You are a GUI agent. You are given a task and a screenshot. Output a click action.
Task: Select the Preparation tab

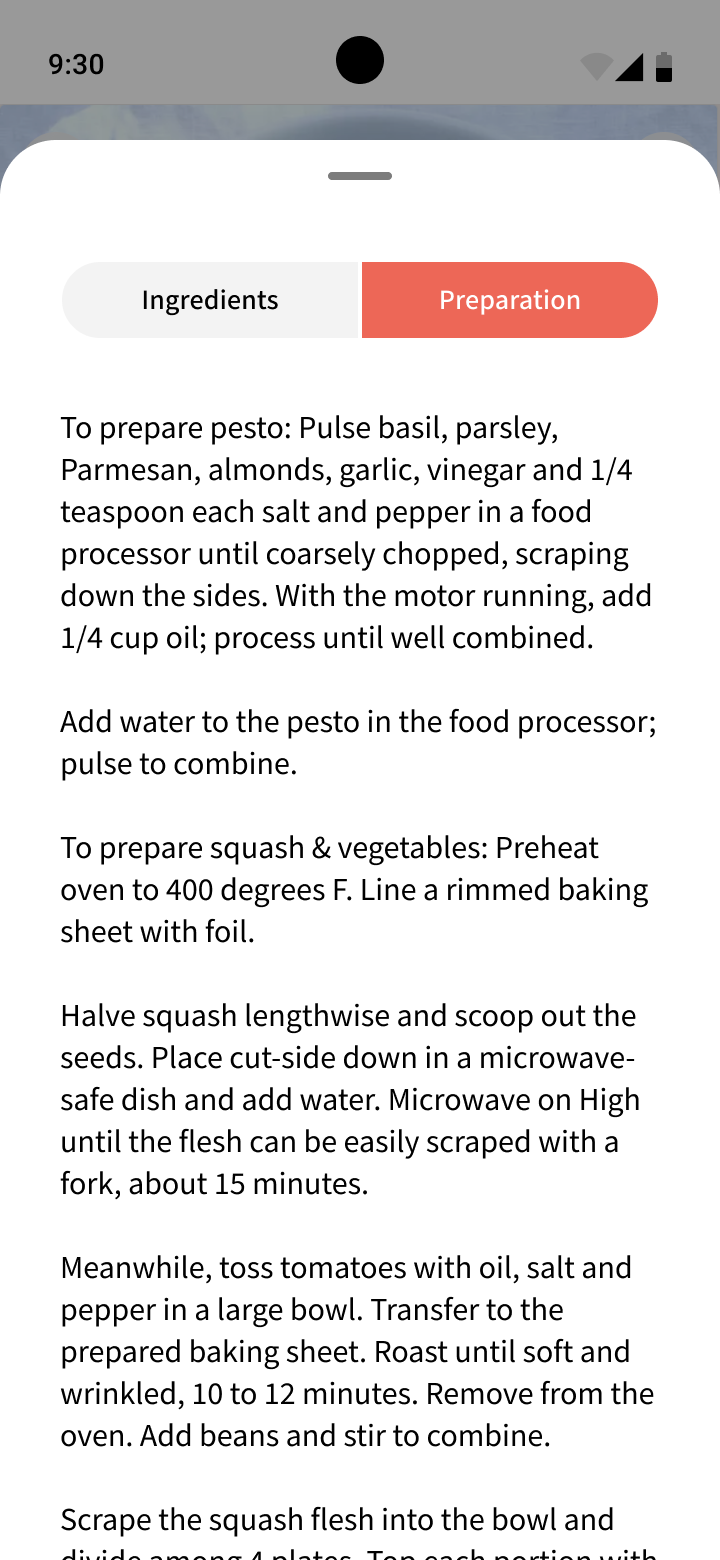(509, 300)
